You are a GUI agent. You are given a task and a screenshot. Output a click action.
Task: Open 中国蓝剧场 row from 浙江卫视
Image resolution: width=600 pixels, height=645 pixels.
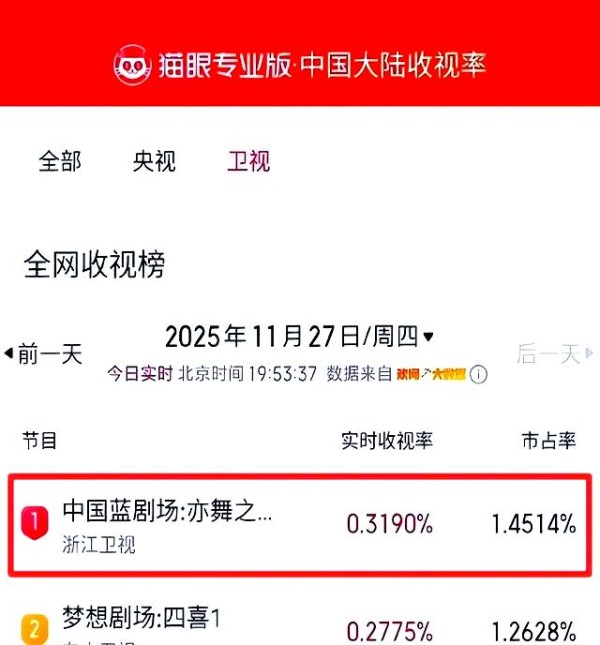point(299,526)
